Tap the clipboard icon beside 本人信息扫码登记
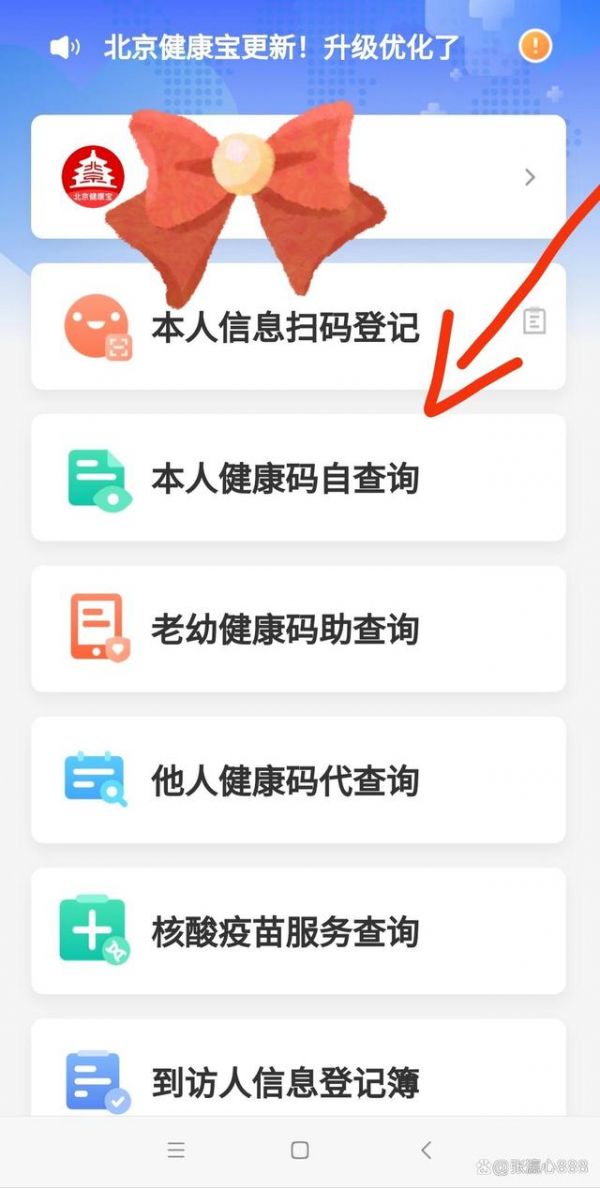Image resolution: width=600 pixels, height=1188 pixels. 535,321
